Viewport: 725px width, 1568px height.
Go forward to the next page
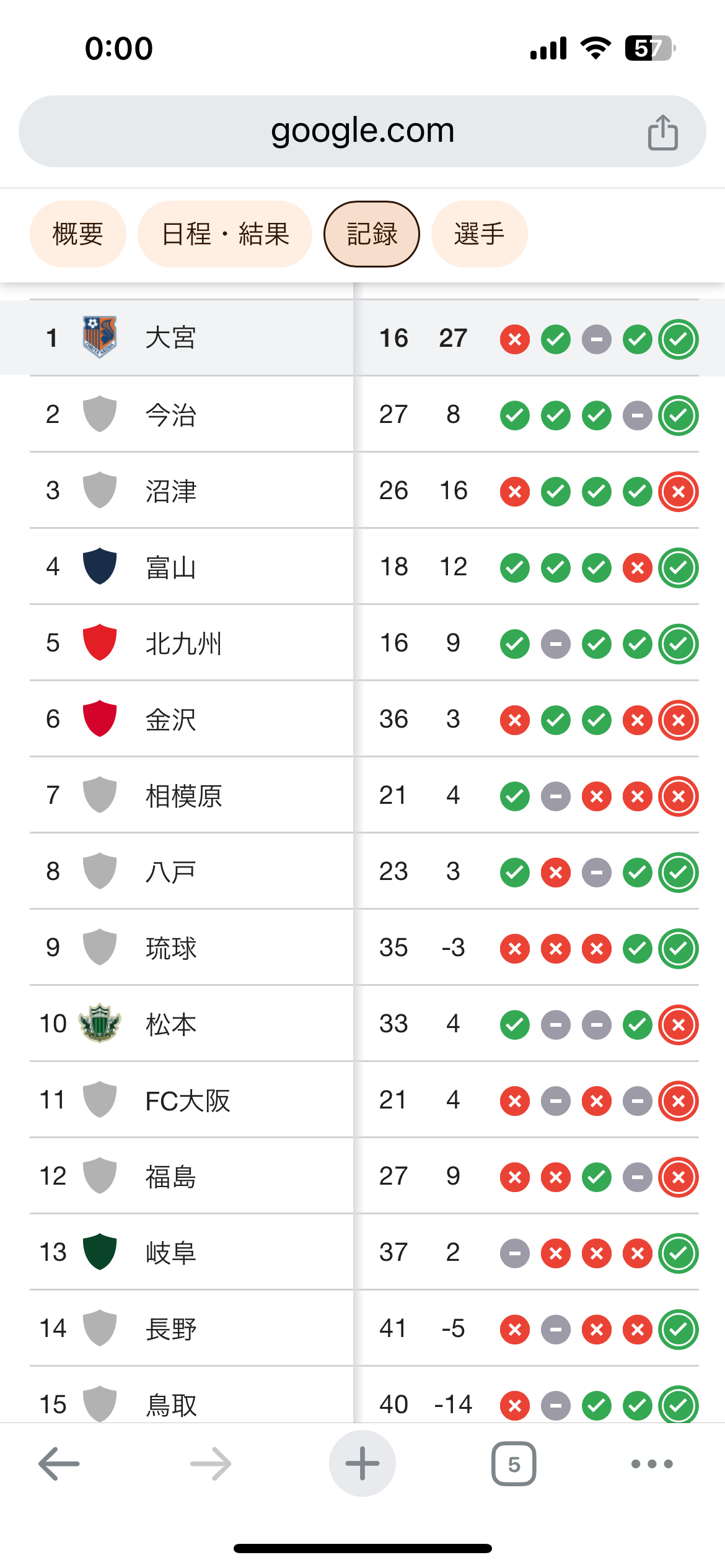click(x=211, y=1464)
